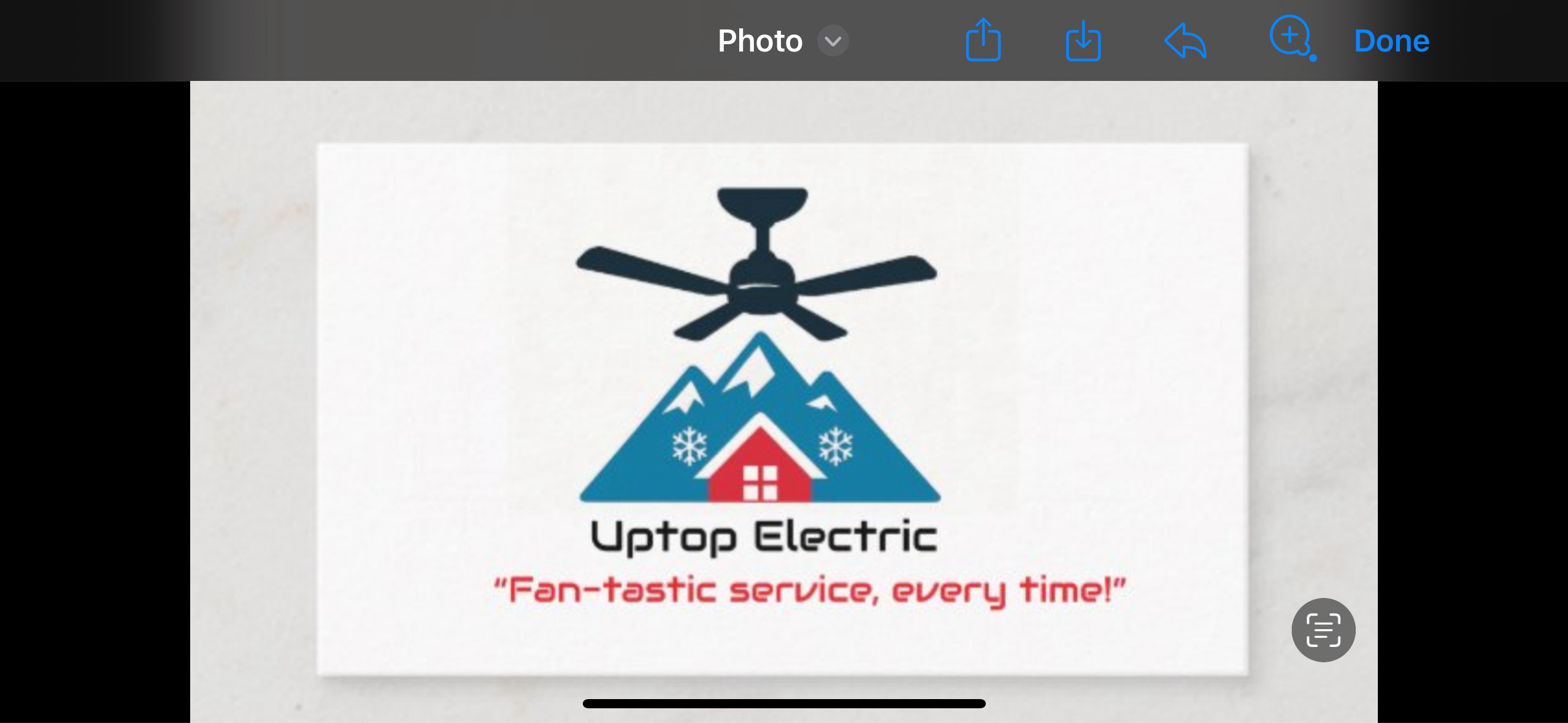1568x723 pixels.
Task: Share this photo
Action: (x=983, y=40)
